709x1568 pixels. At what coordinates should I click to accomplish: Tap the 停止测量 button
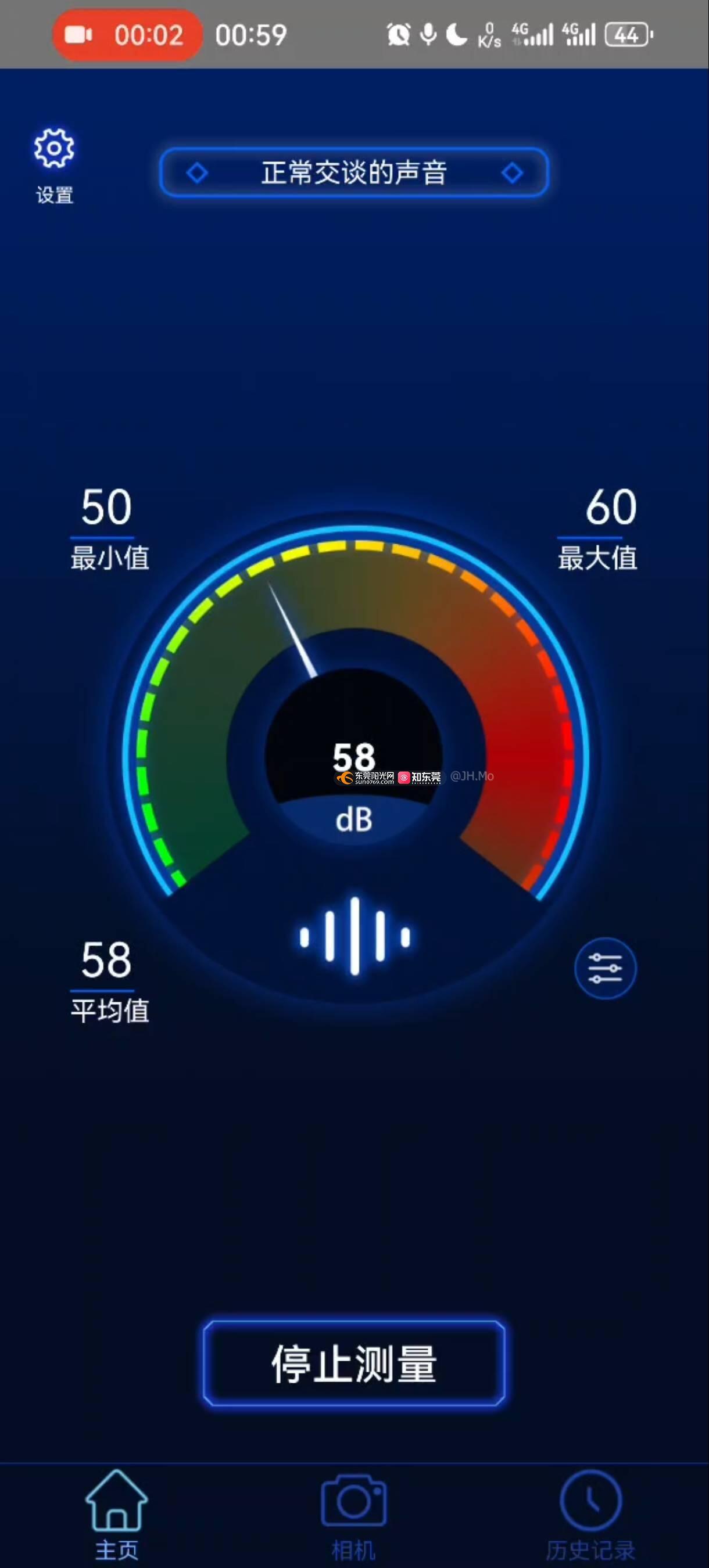354,1363
